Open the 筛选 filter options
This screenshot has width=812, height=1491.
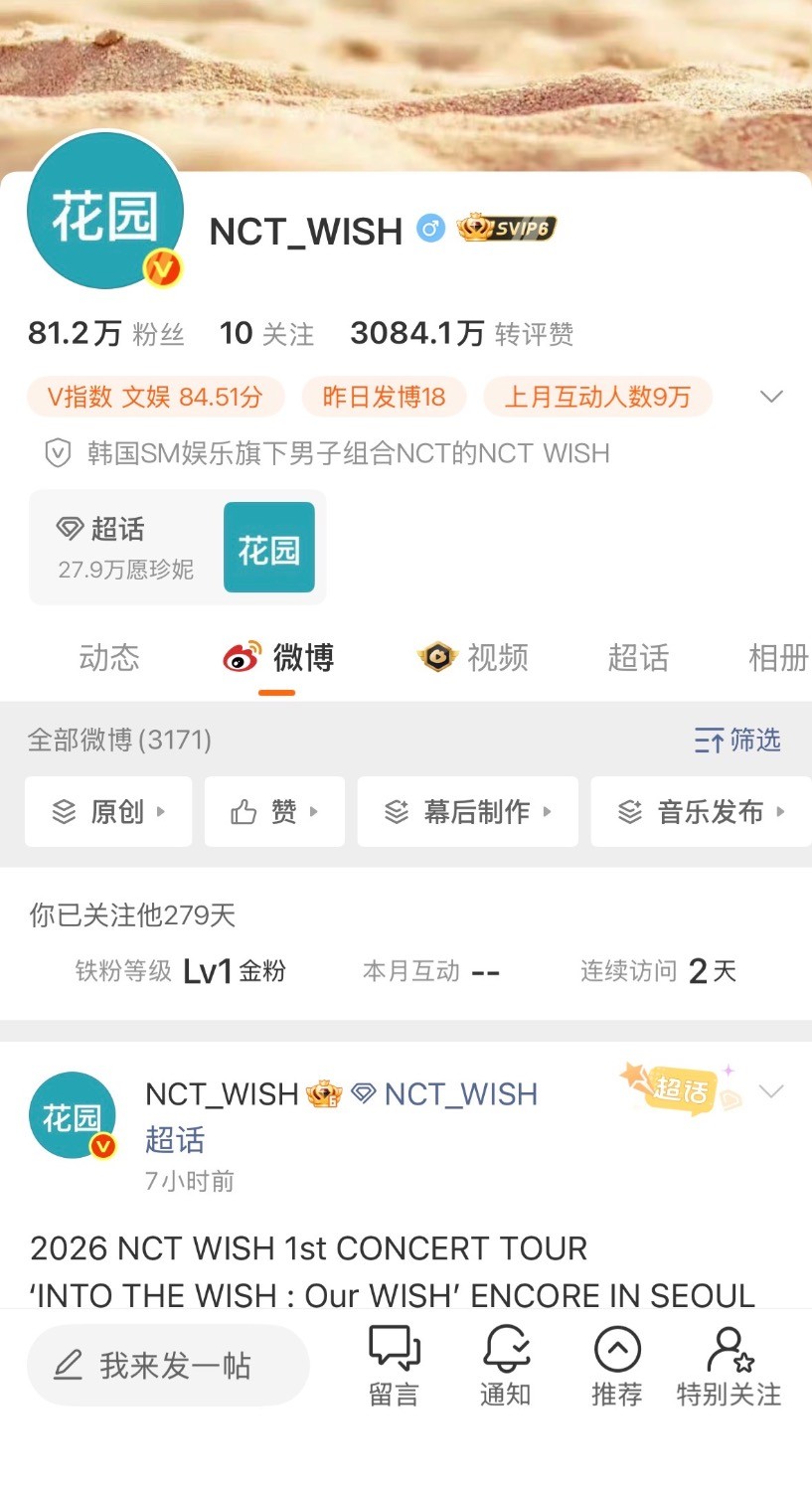click(737, 740)
